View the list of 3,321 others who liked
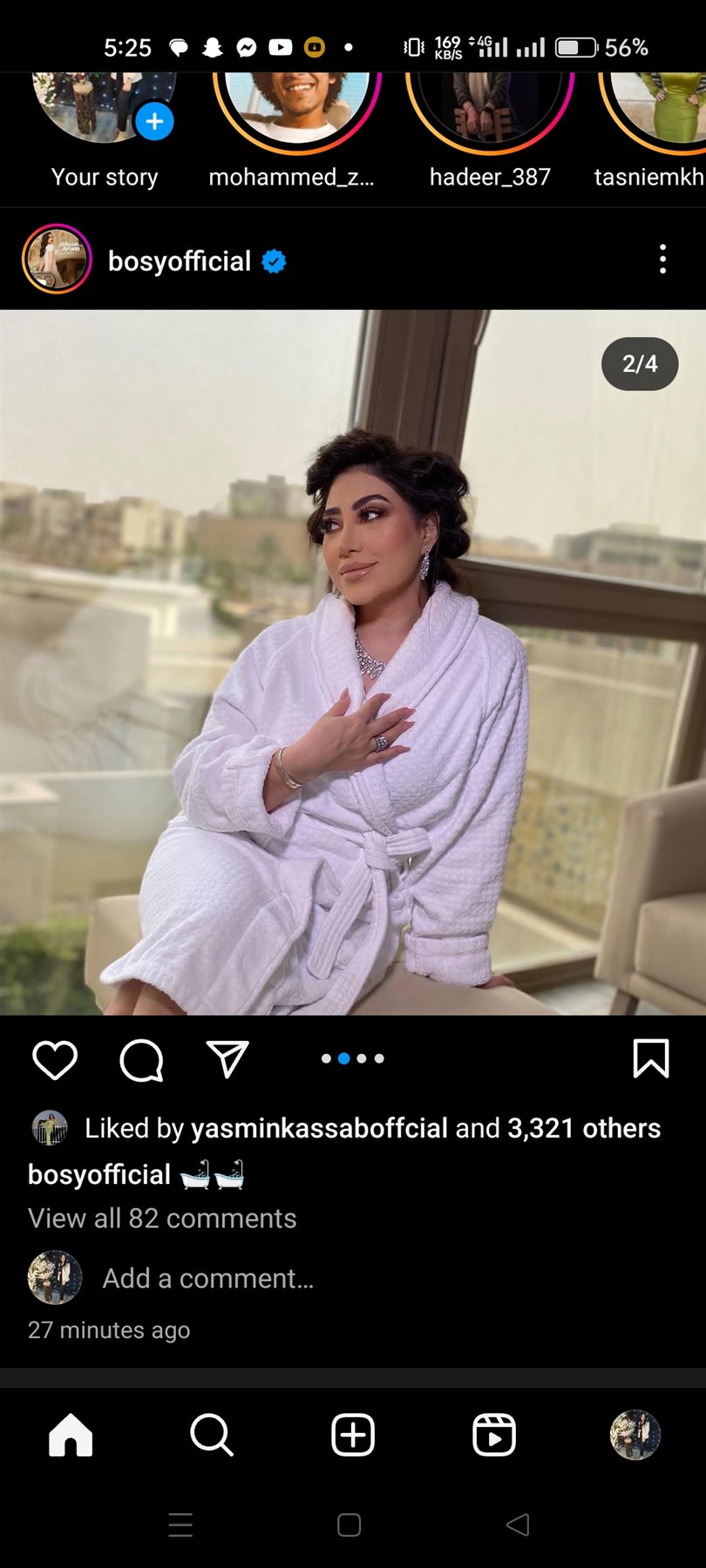 click(584, 1128)
